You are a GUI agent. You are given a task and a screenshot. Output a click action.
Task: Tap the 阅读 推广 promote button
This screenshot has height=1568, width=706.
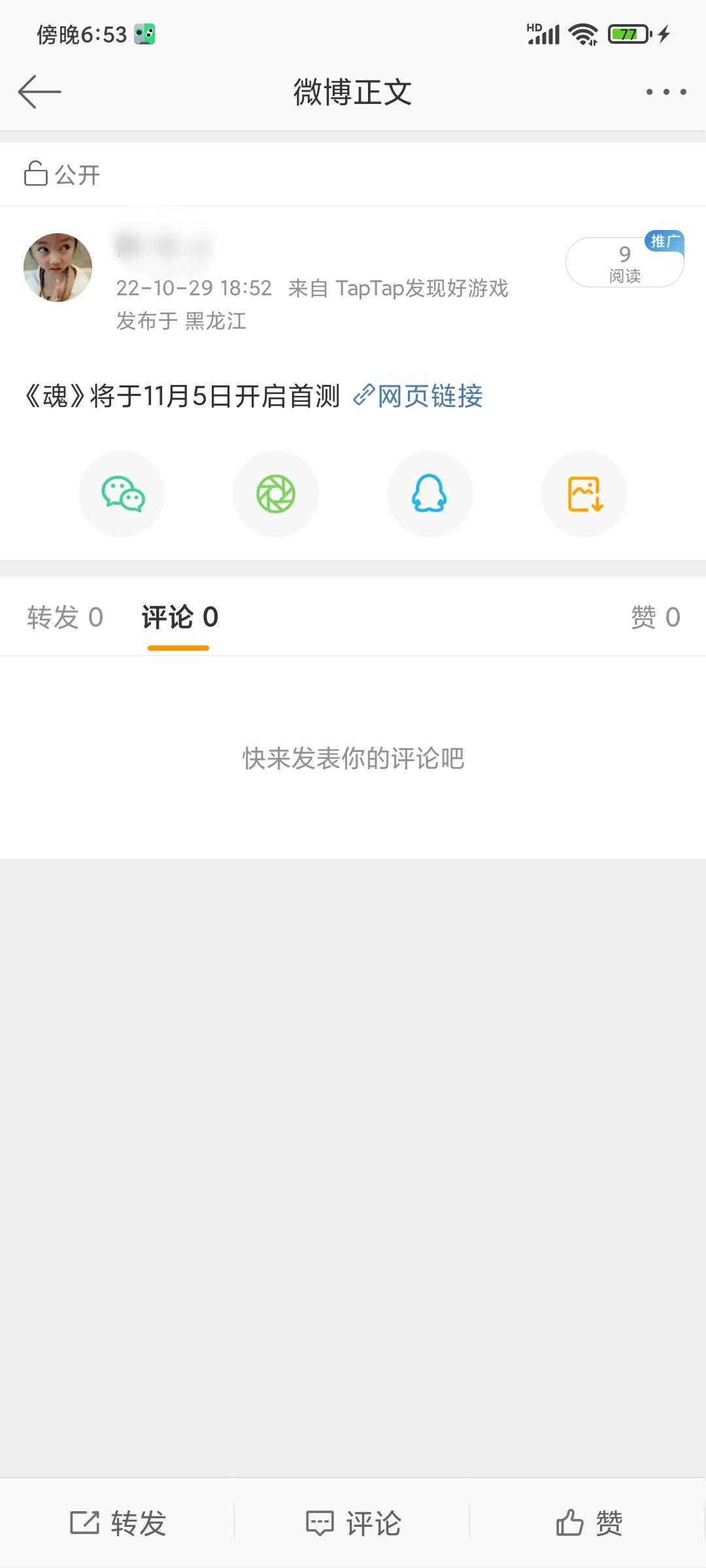(624, 262)
